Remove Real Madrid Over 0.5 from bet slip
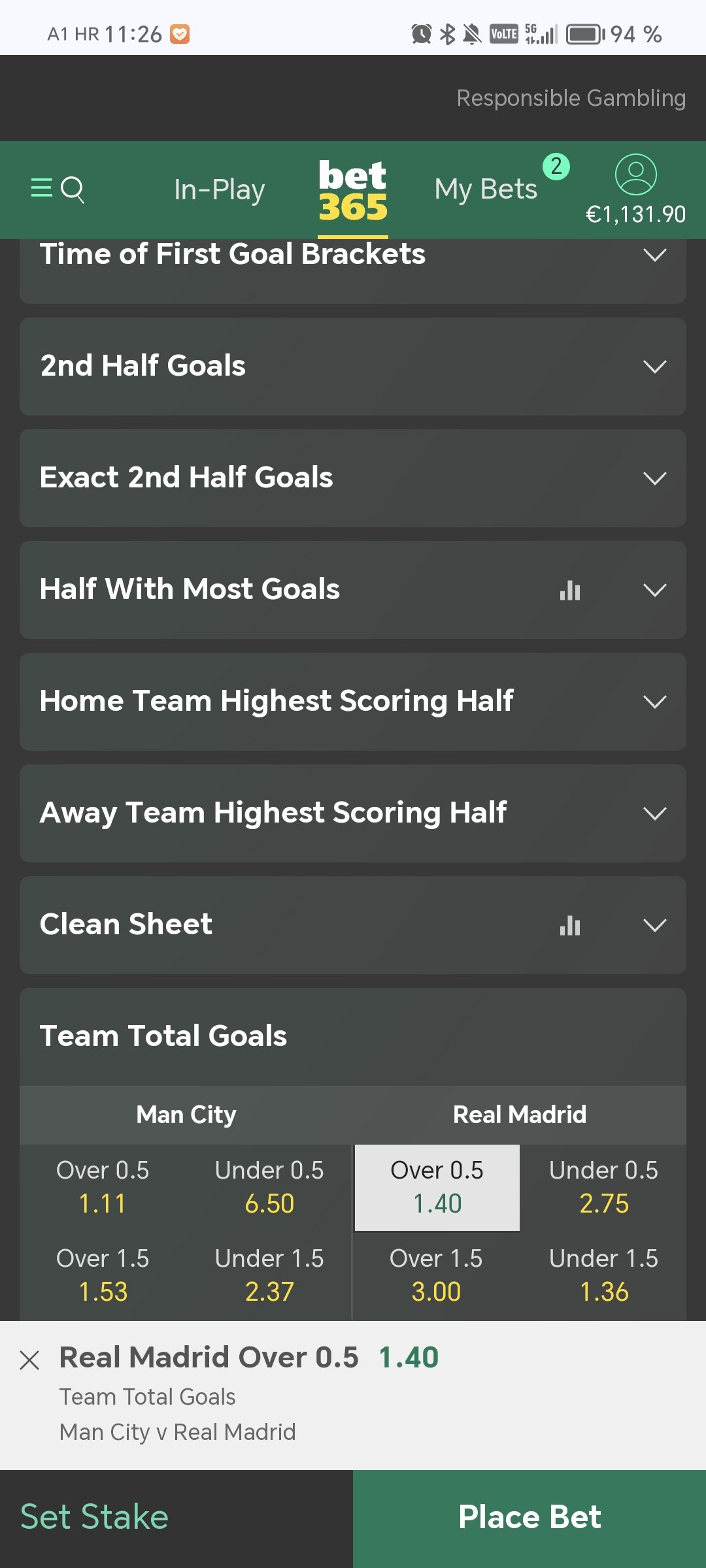 pyautogui.click(x=29, y=1360)
